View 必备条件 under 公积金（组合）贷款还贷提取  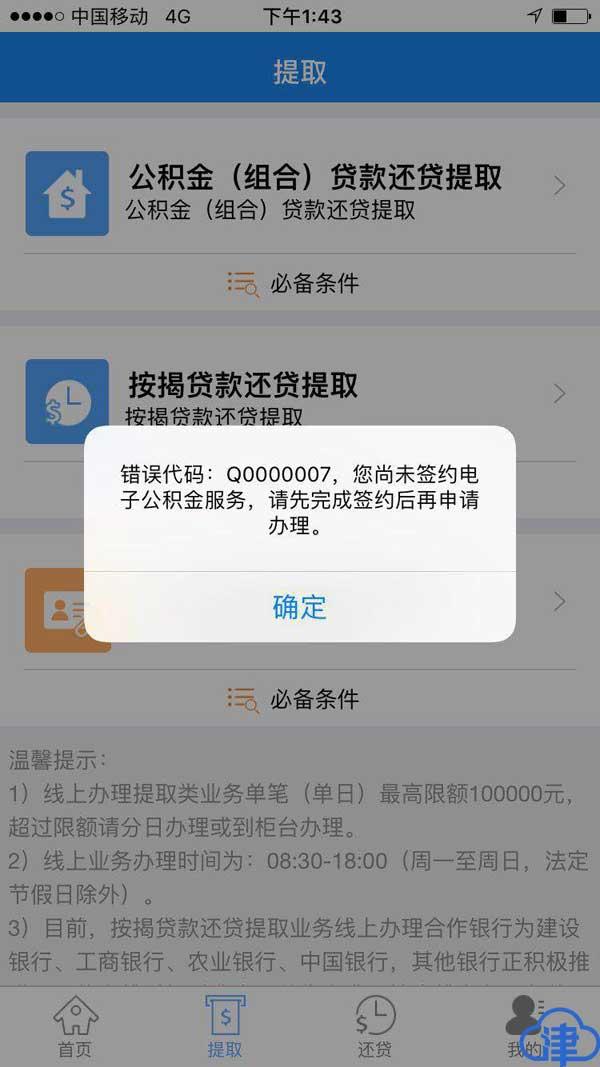coord(294,284)
